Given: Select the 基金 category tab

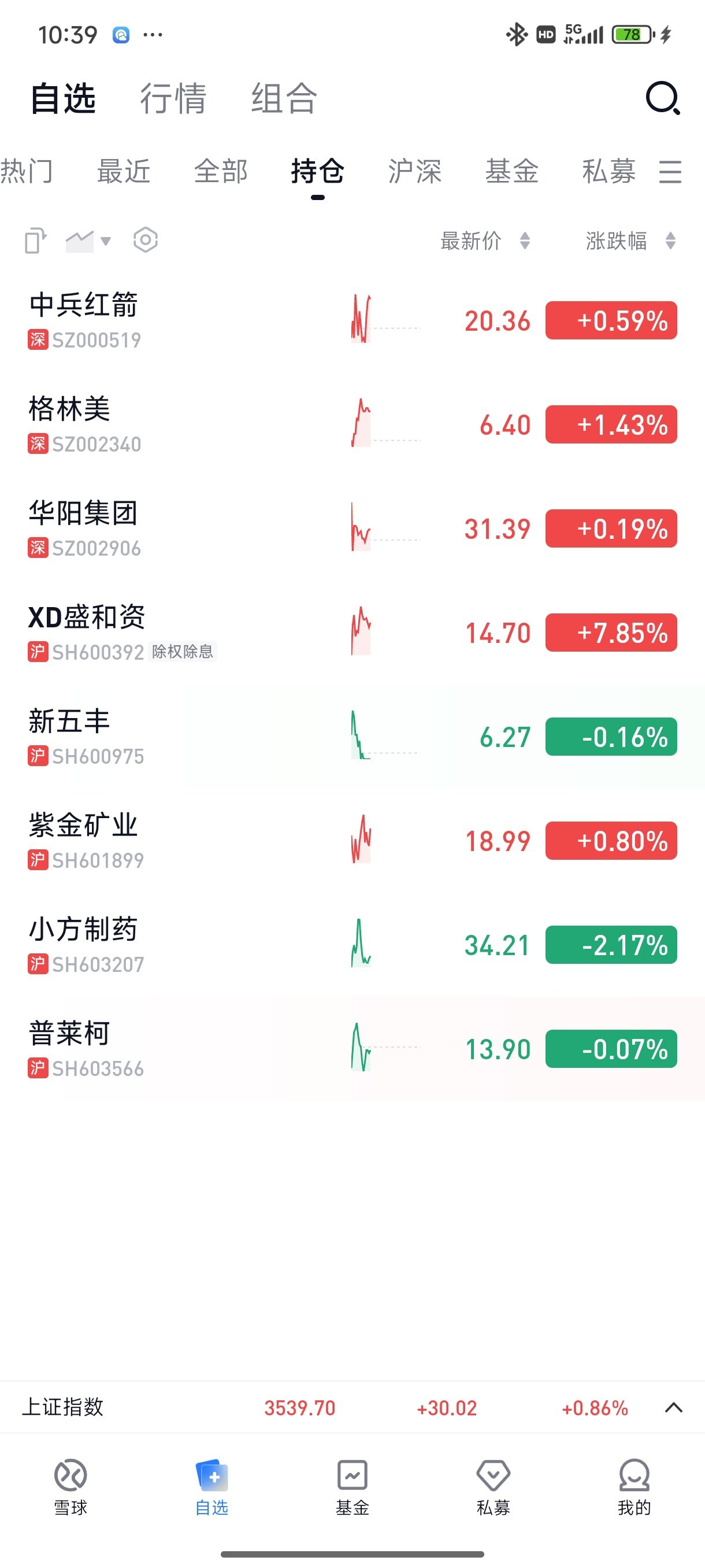Looking at the screenshot, I should tap(511, 171).
